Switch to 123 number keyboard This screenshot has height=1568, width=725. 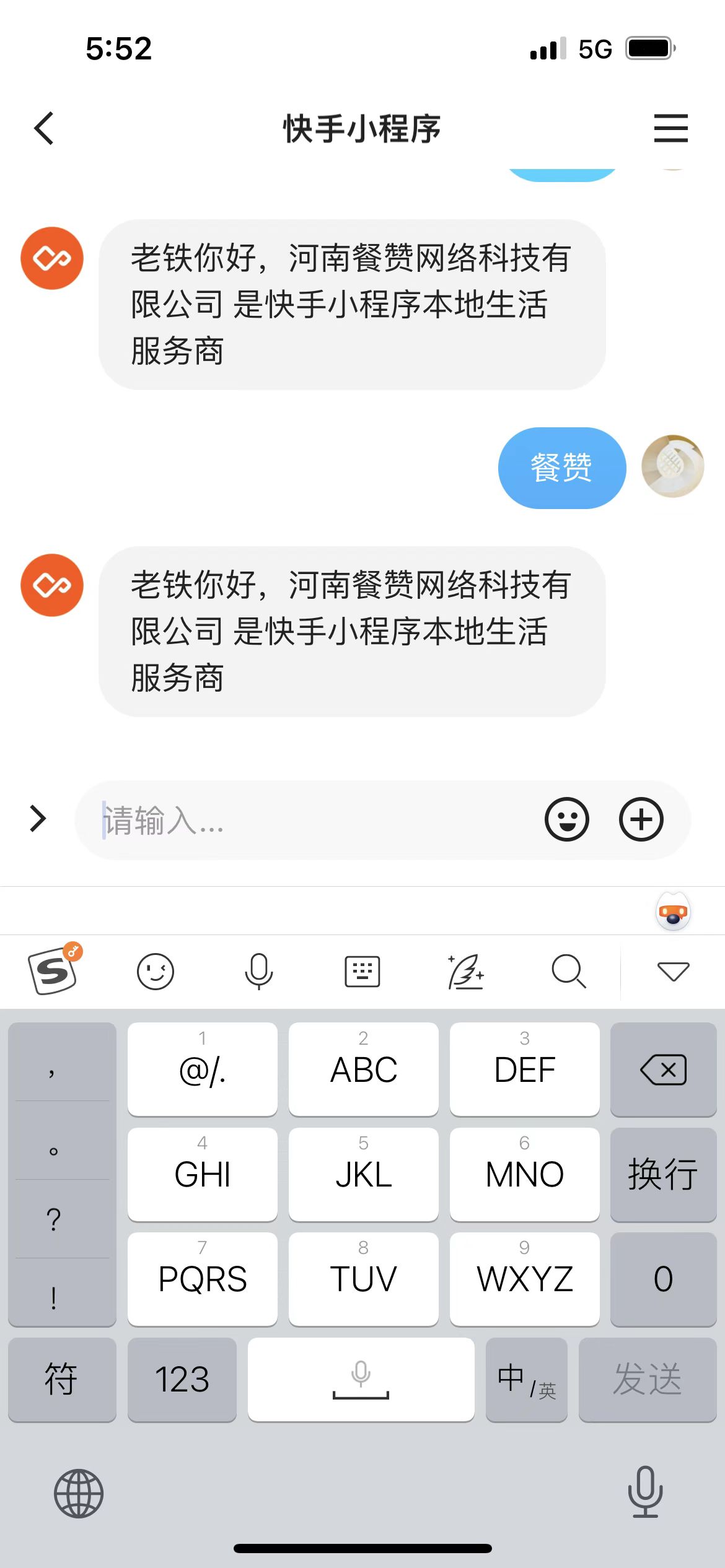tap(182, 1379)
